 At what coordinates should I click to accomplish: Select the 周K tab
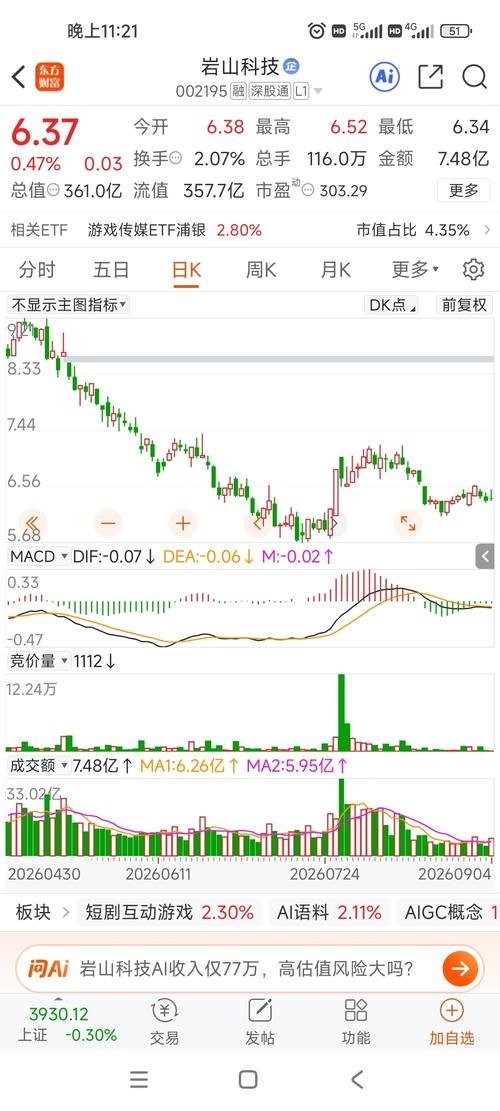tap(261, 270)
